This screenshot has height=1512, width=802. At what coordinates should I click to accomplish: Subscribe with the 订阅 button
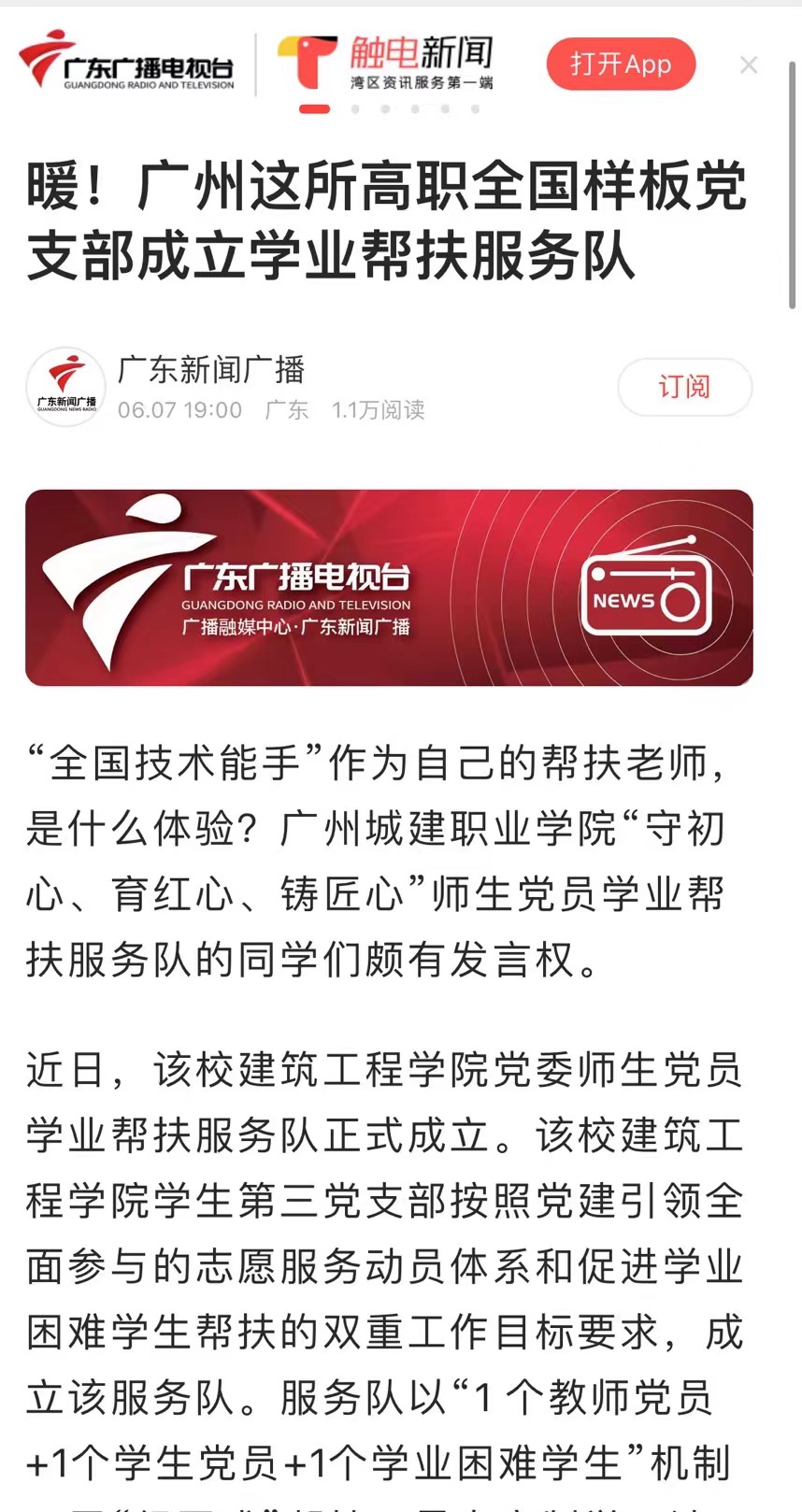684,386
